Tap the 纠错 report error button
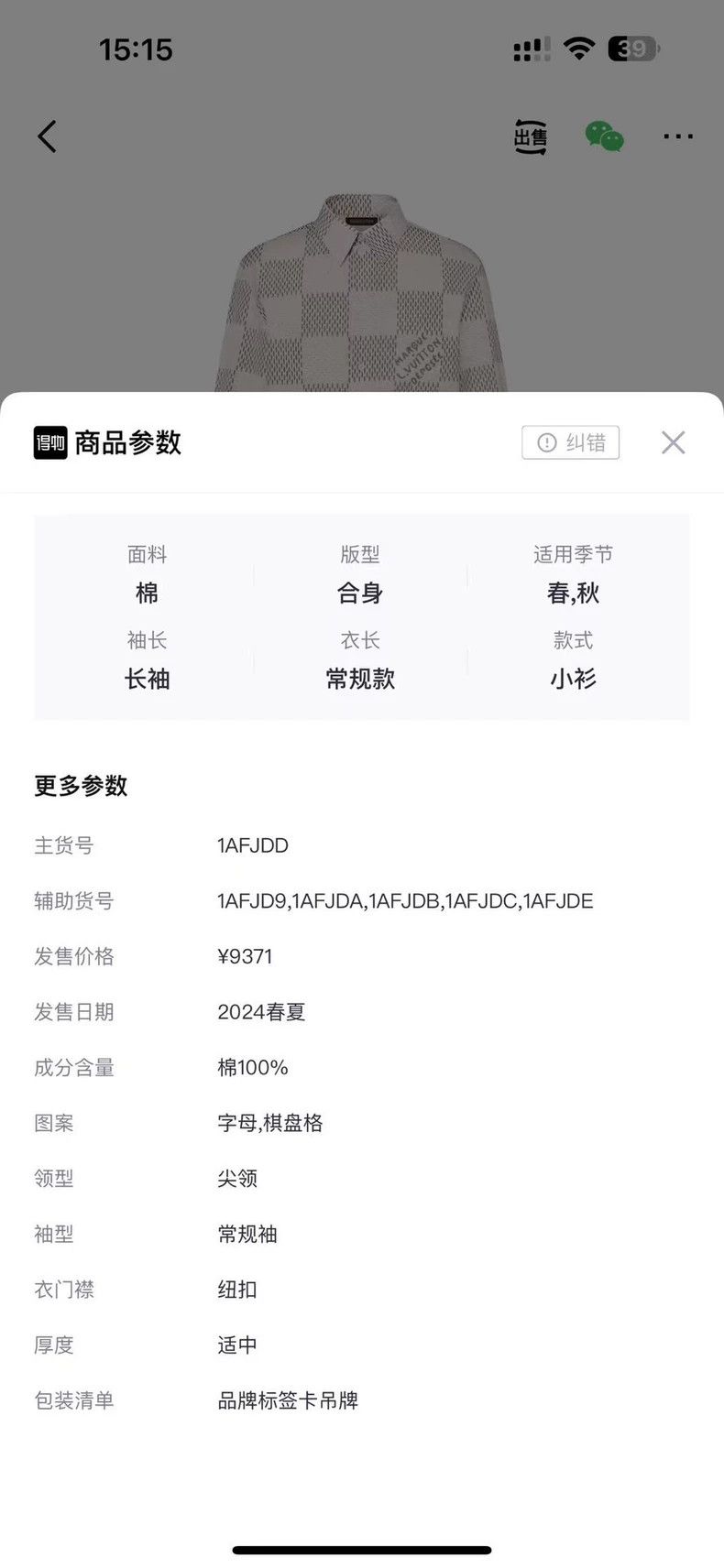 pyautogui.click(x=571, y=442)
